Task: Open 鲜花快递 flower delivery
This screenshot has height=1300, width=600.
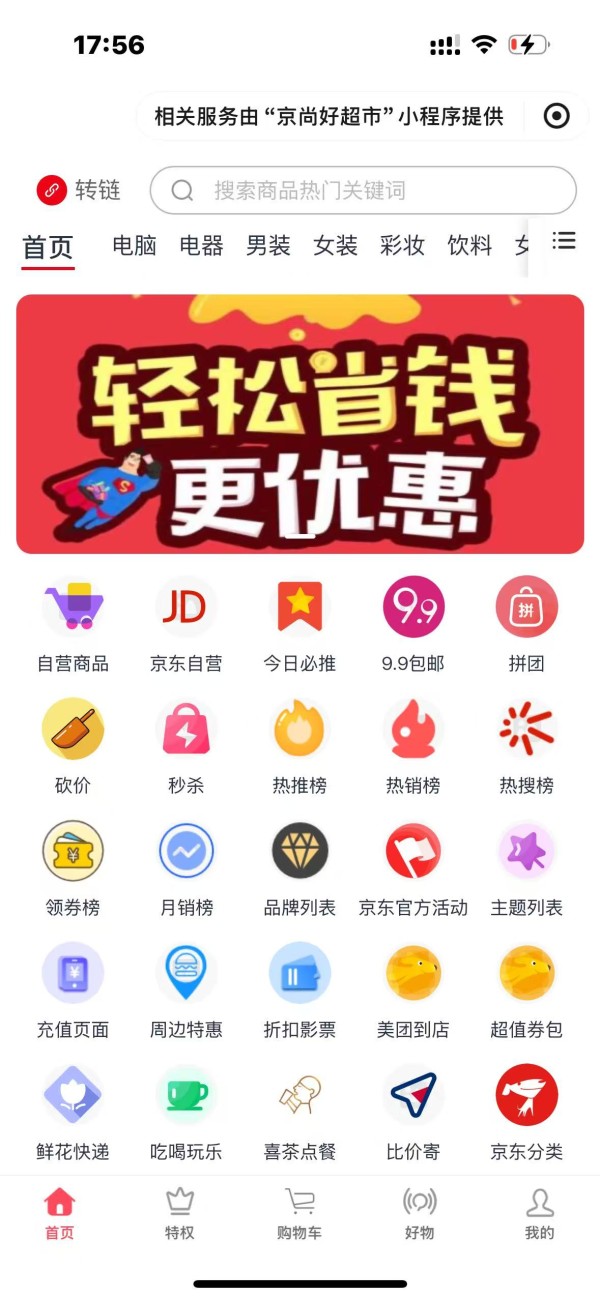Action: 73,1113
